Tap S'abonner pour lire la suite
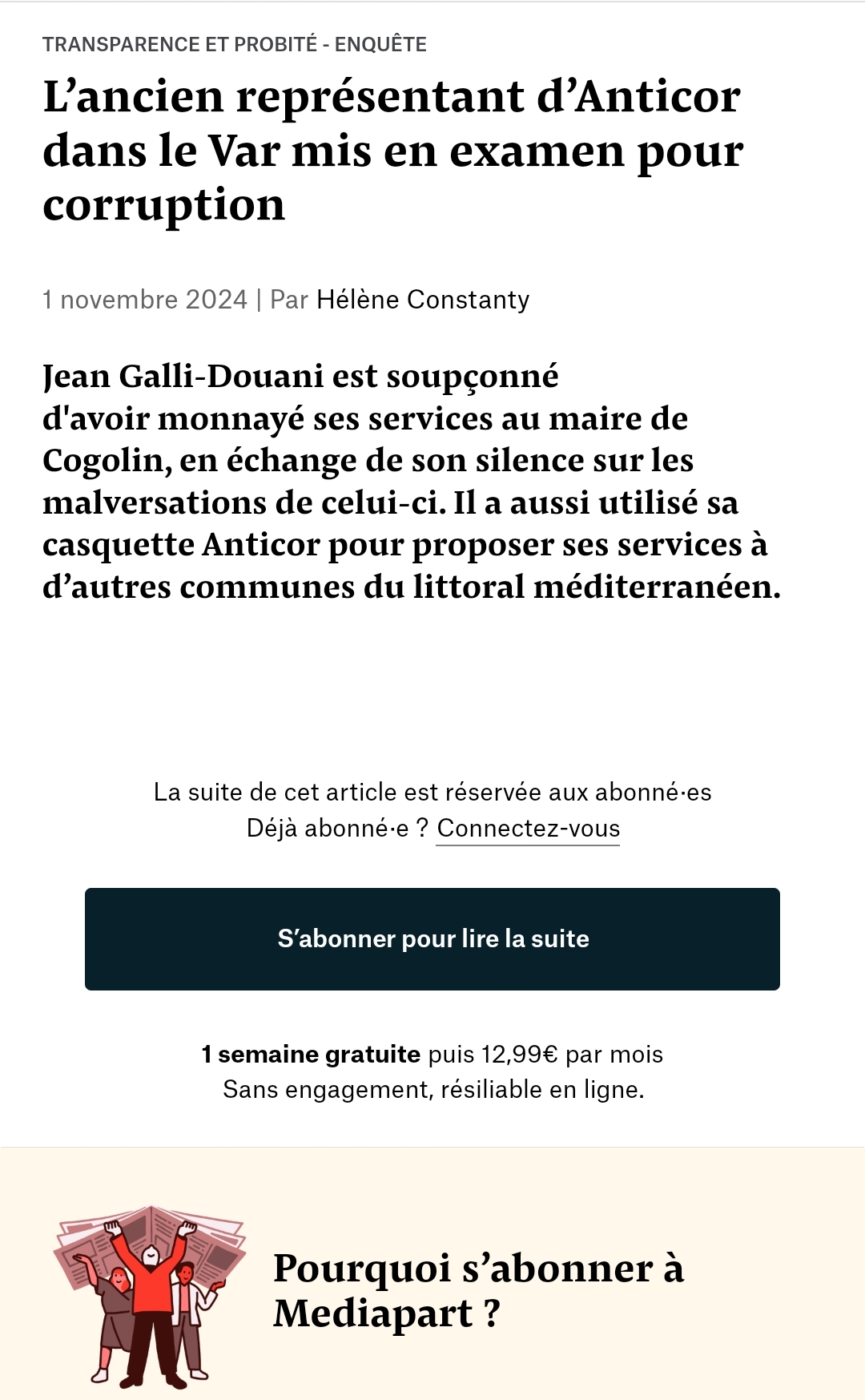The height and width of the screenshot is (1400, 865). pyautogui.click(x=432, y=938)
